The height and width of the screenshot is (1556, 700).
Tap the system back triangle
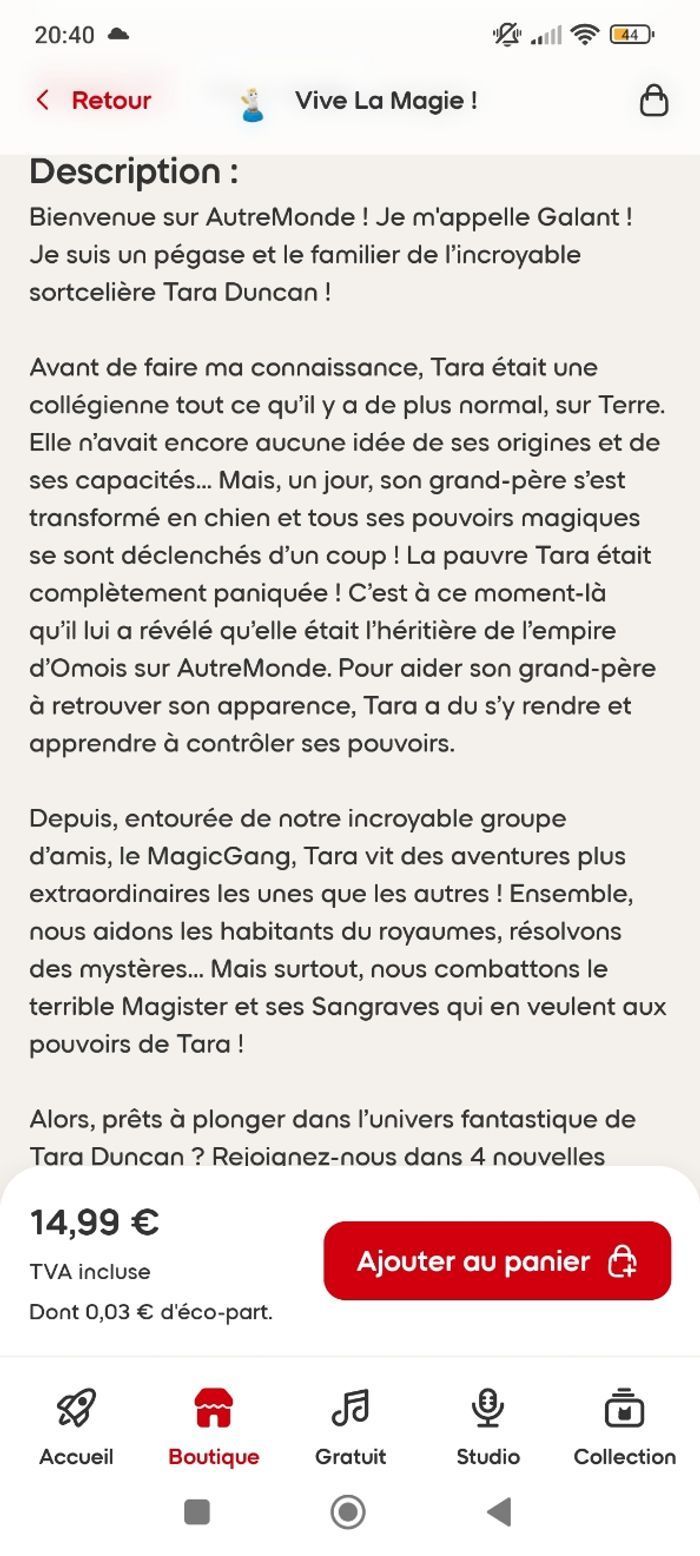click(x=499, y=1512)
